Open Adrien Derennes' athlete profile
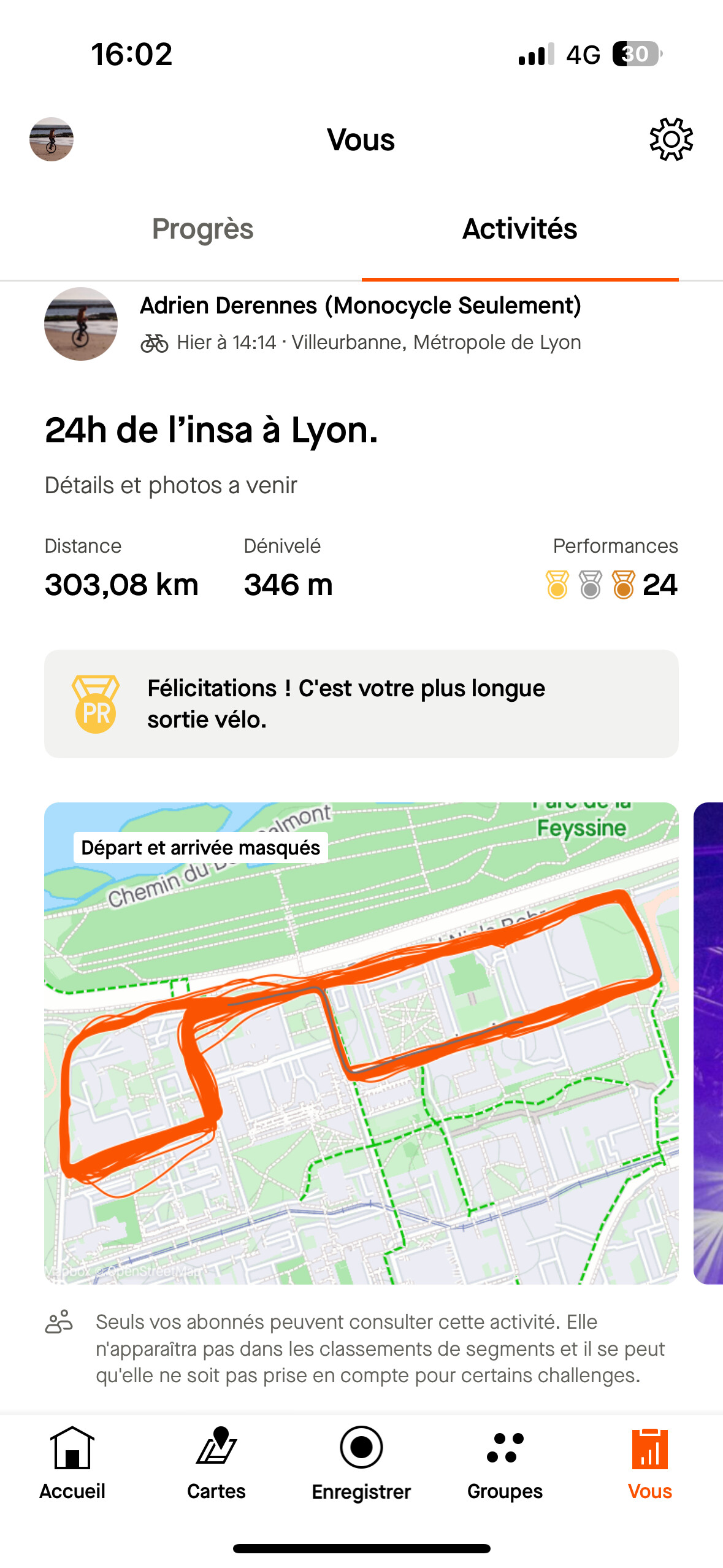Image resolution: width=723 pixels, height=1568 pixels. tap(361, 306)
